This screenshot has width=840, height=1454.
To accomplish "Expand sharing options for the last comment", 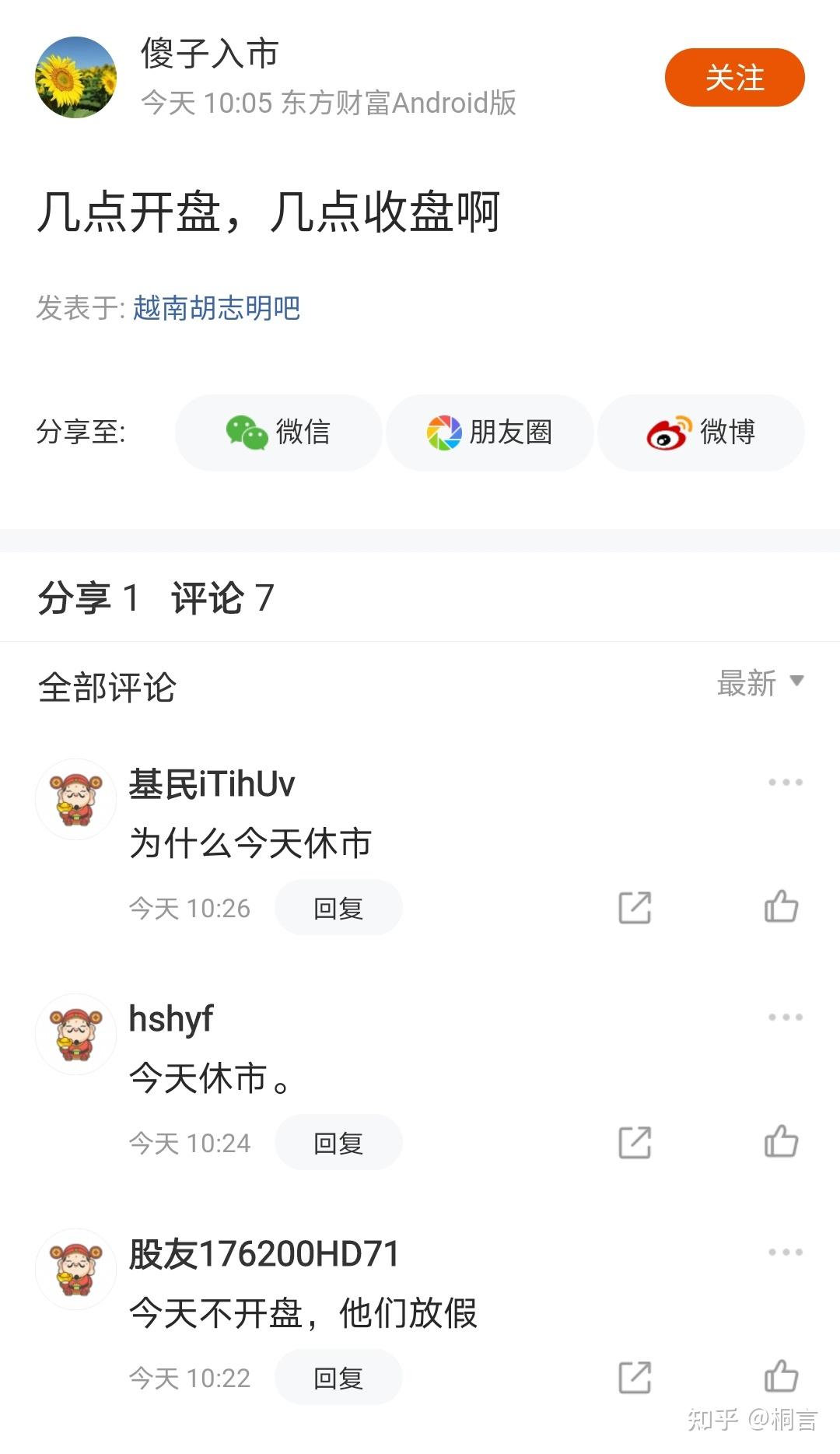I will pos(635,1377).
